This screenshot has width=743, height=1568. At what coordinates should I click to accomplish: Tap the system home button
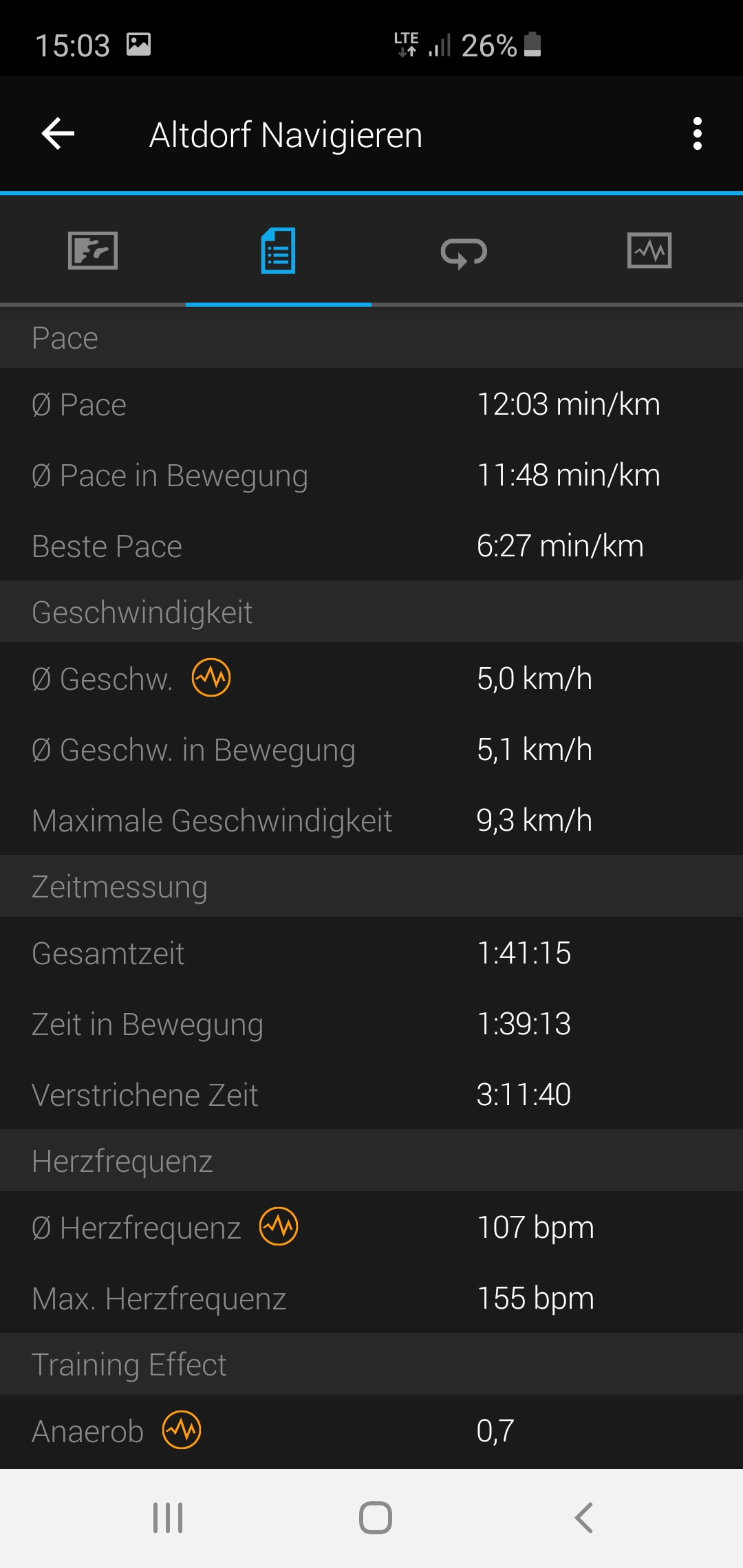[x=375, y=1518]
